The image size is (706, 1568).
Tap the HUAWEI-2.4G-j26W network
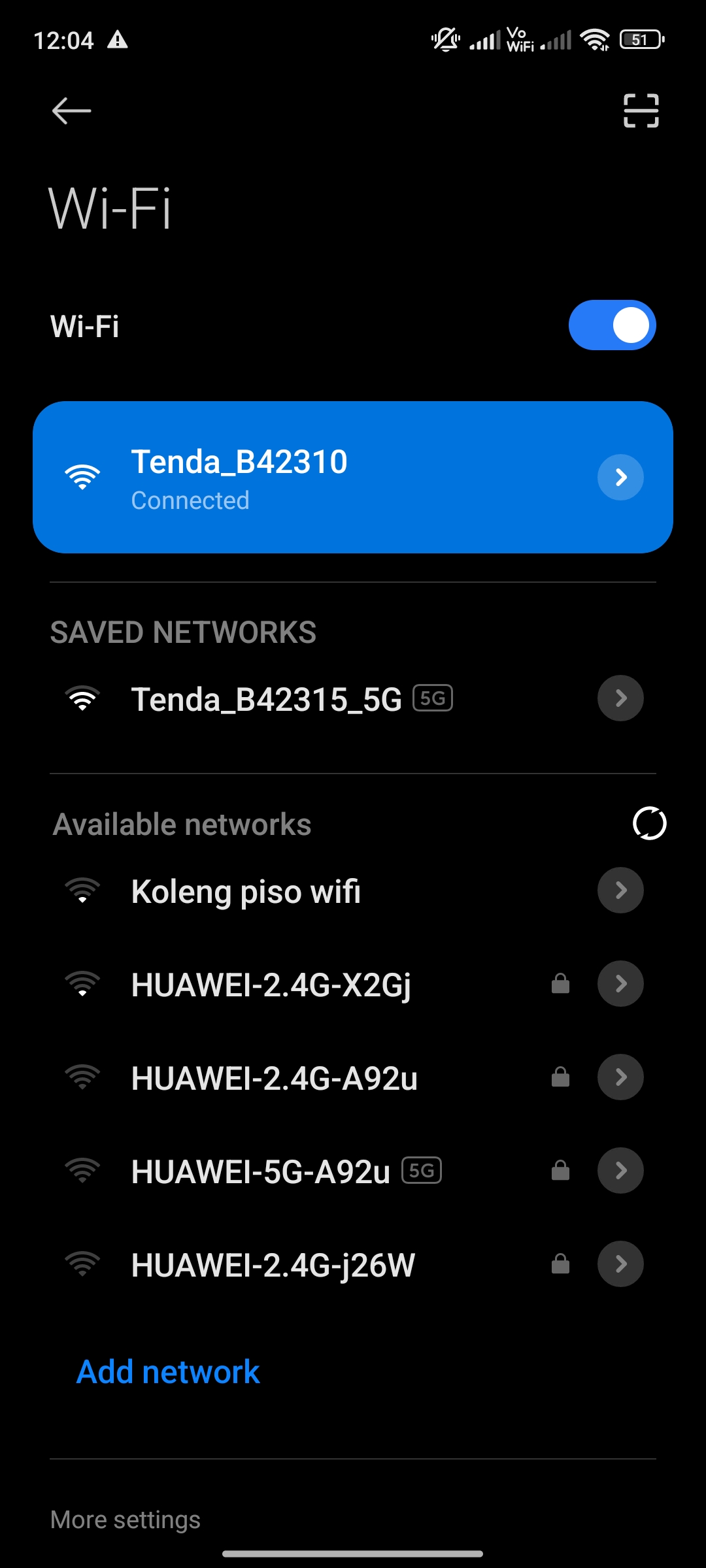pyautogui.click(x=273, y=1266)
